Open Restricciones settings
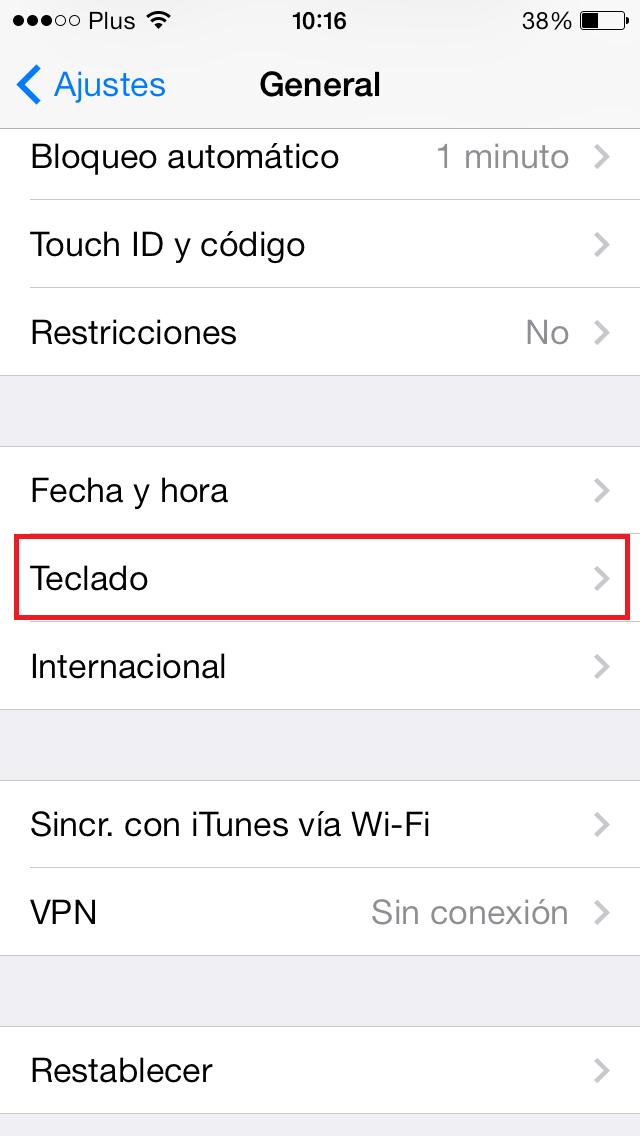Image resolution: width=640 pixels, height=1136 pixels. 320,332
